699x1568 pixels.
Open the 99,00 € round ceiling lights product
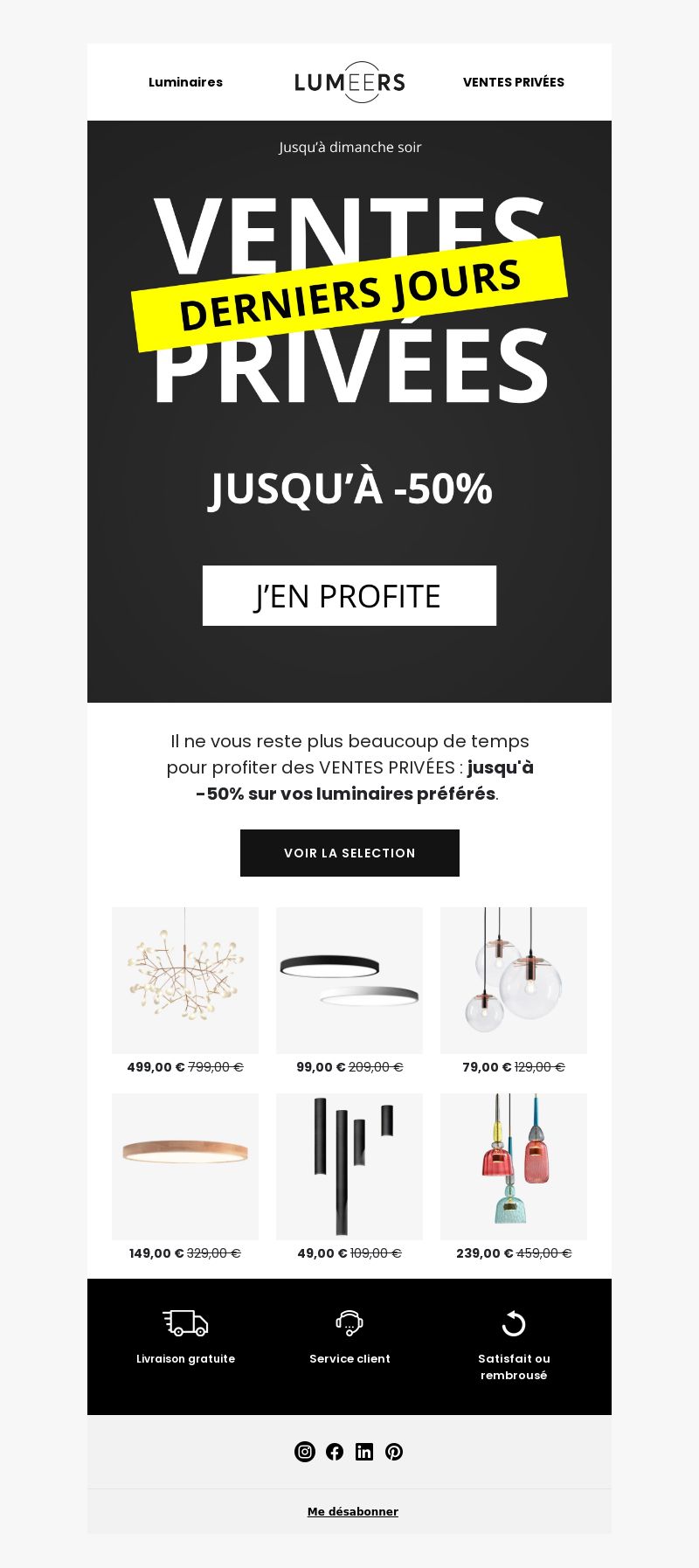click(x=349, y=981)
